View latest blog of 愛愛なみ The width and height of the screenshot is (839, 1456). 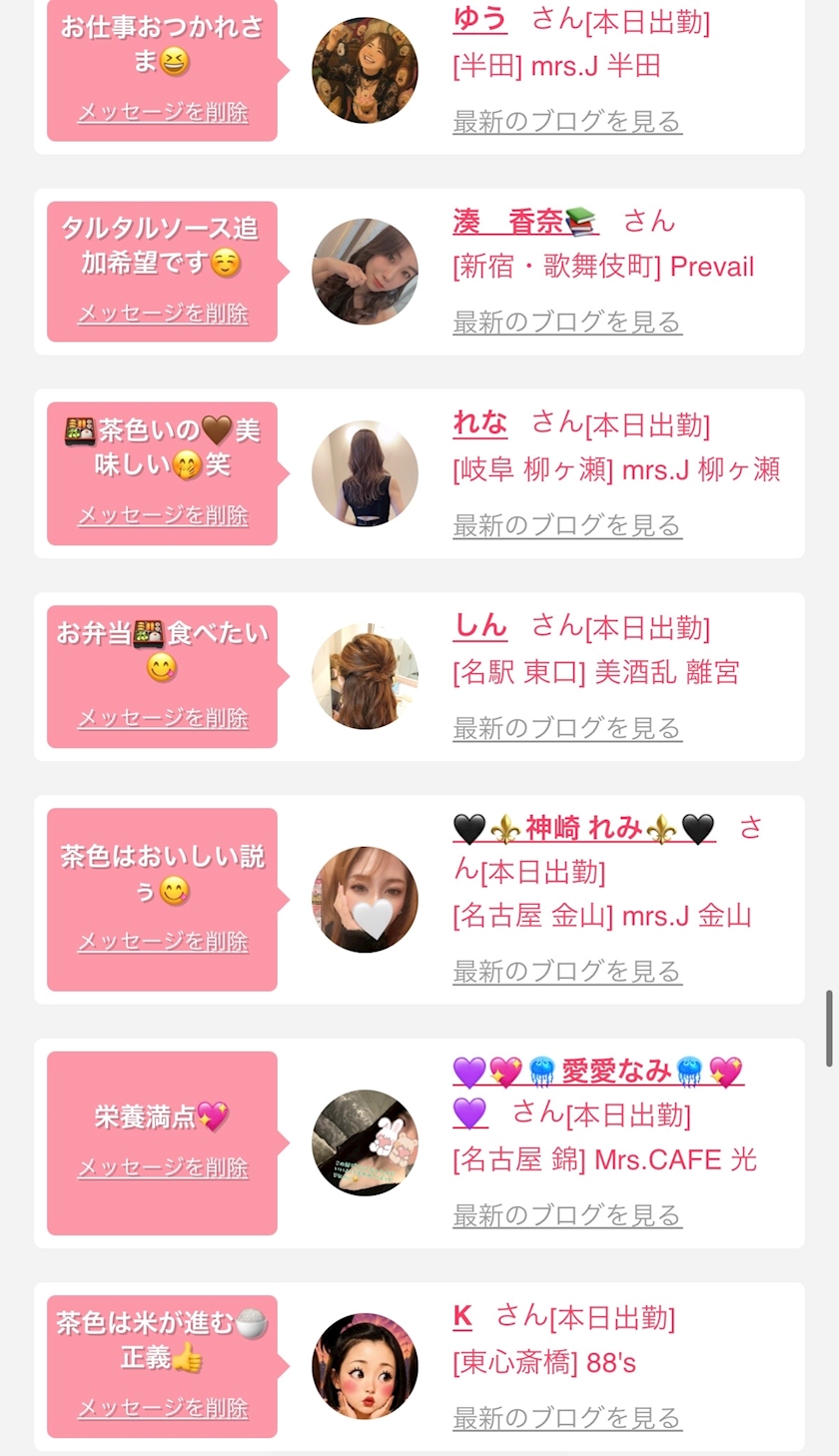(567, 1215)
